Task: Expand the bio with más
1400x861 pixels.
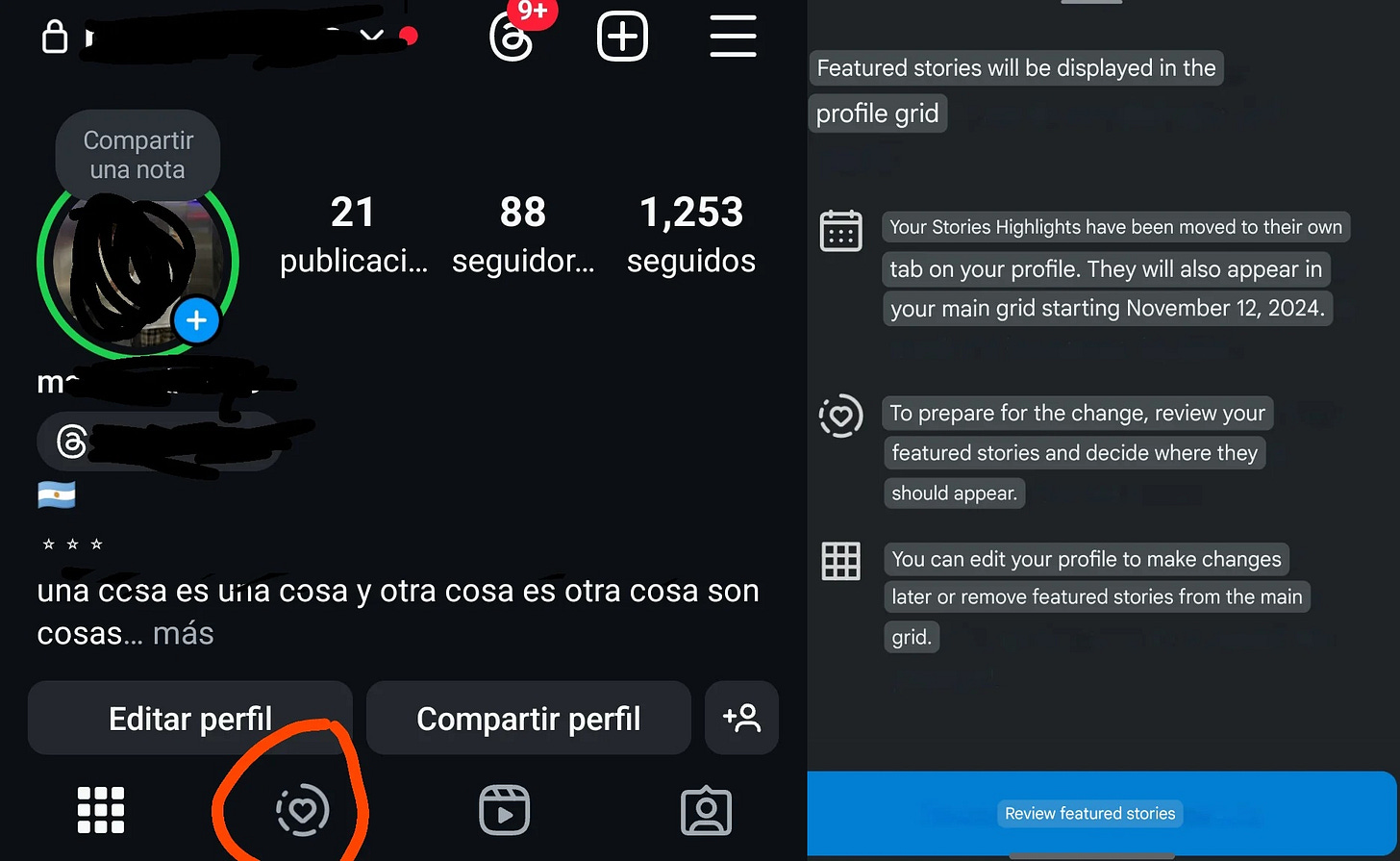Action: click(183, 633)
